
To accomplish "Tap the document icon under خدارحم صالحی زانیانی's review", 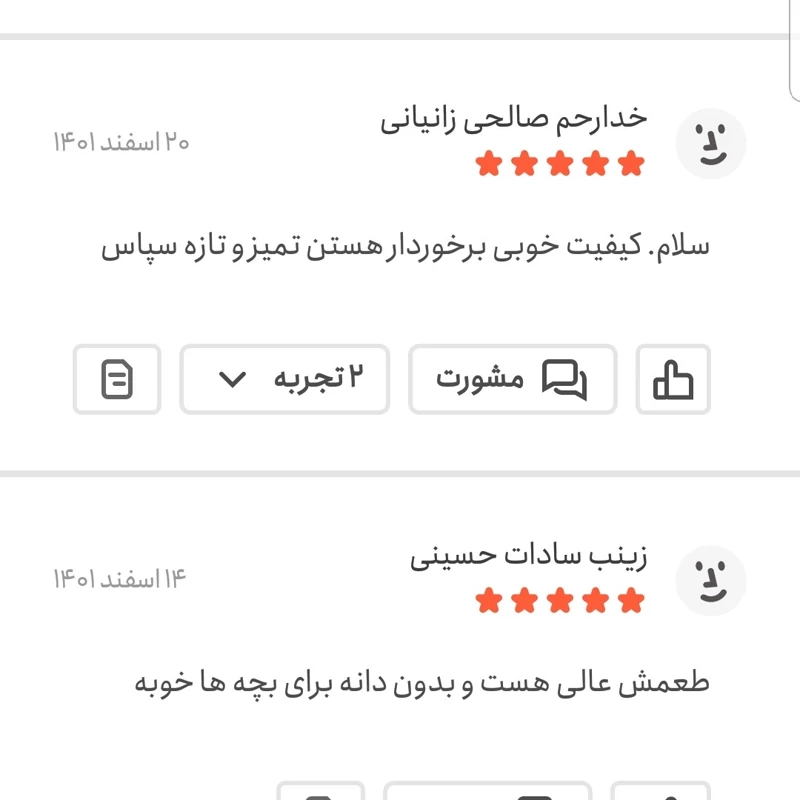I will tap(117, 379).
